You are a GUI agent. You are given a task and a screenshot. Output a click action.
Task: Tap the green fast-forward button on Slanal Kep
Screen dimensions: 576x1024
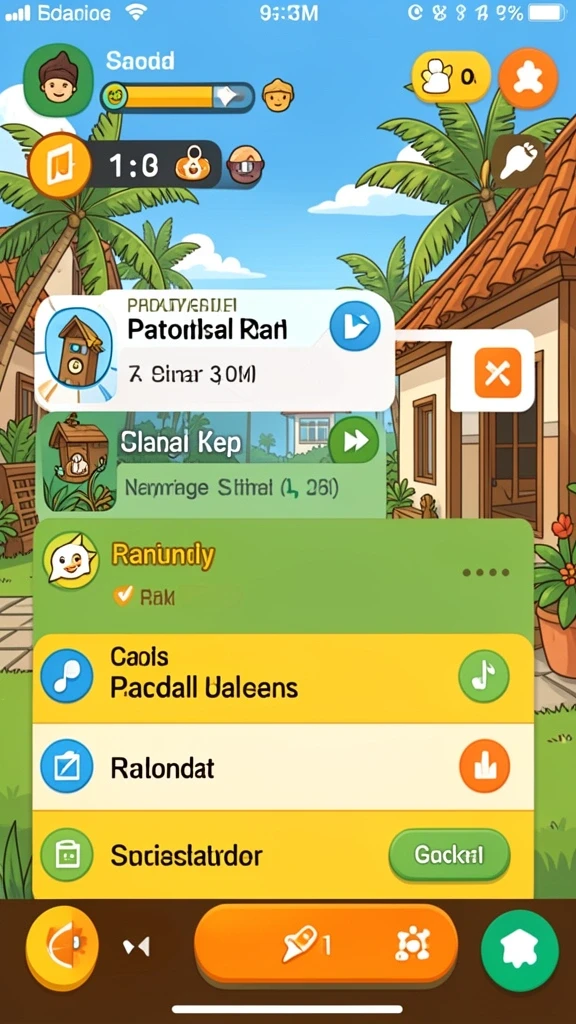[353, 442]
